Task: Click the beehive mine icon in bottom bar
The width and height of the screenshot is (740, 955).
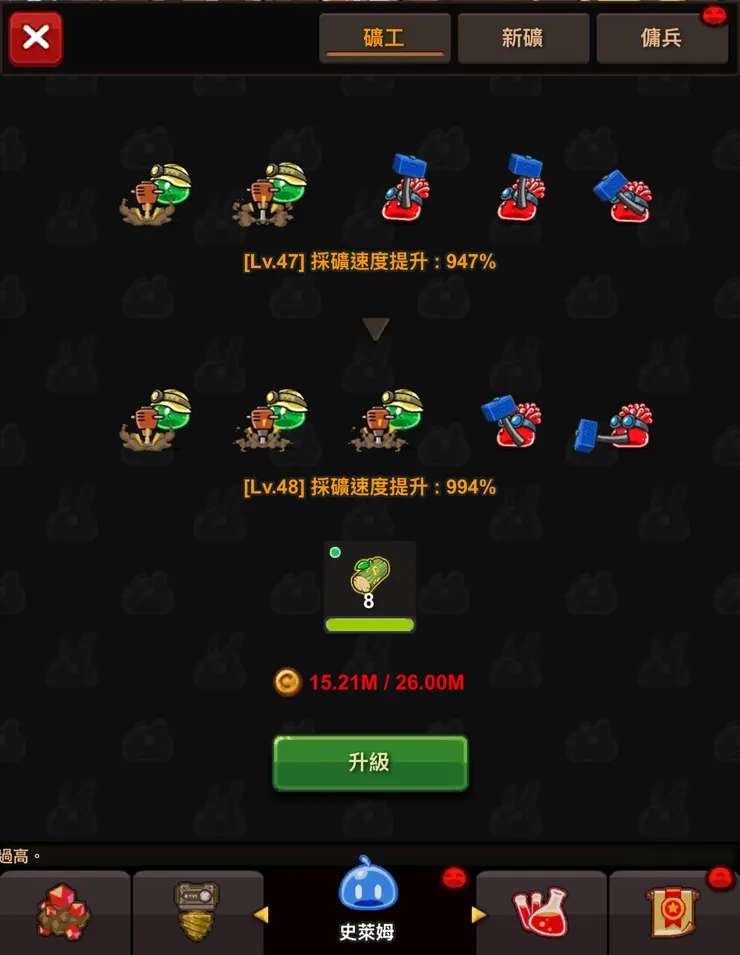Action: coord(198,910)
